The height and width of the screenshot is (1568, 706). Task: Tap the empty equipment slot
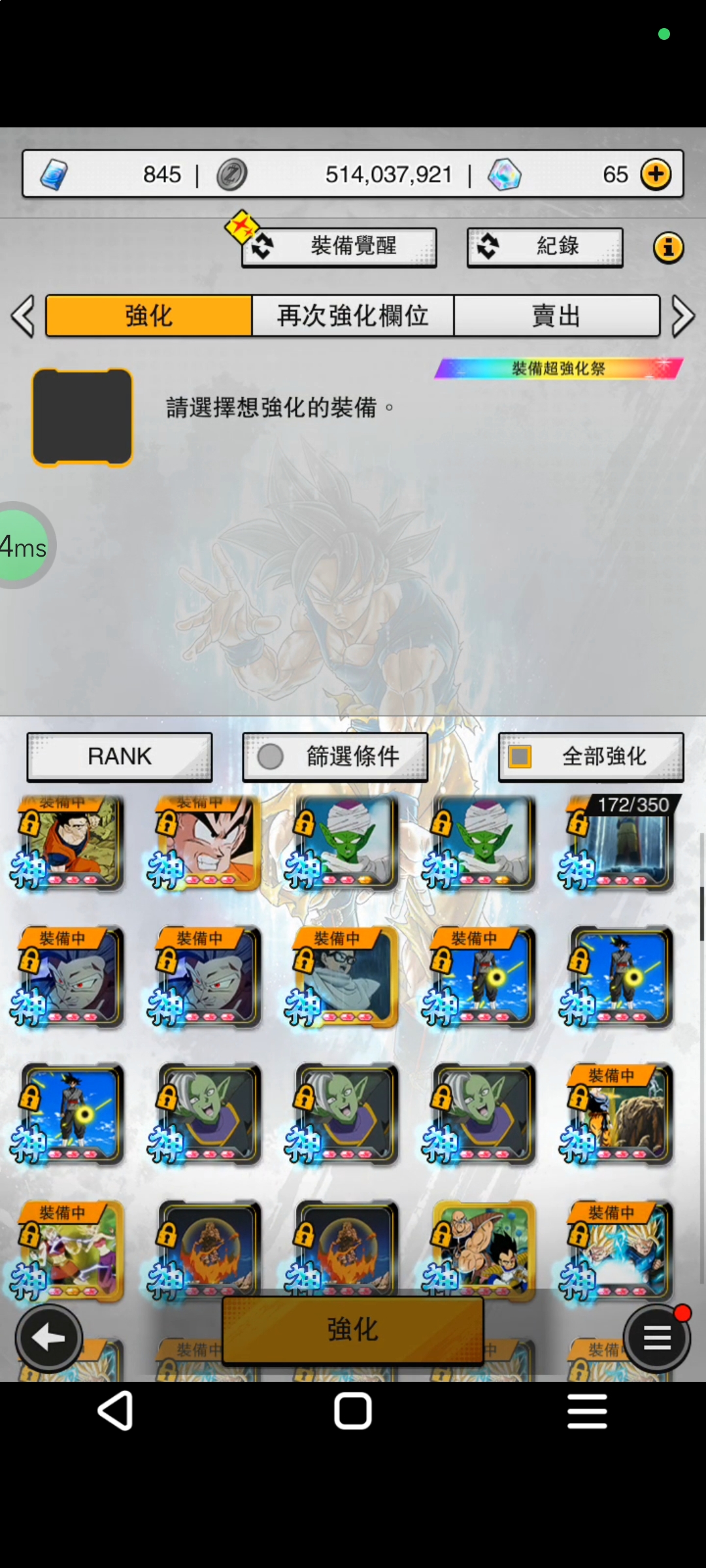(x=82, y=417)
